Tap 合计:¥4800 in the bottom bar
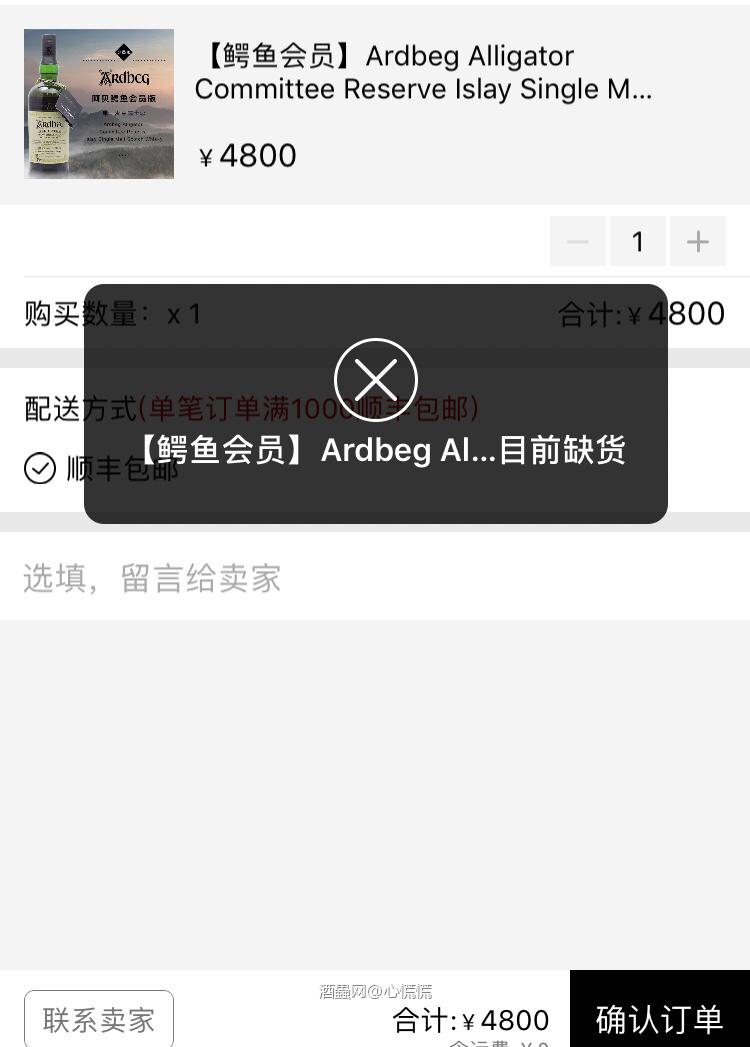Image resolution: width=750 pixels, height=1047 pixels. coord(470,1020)
